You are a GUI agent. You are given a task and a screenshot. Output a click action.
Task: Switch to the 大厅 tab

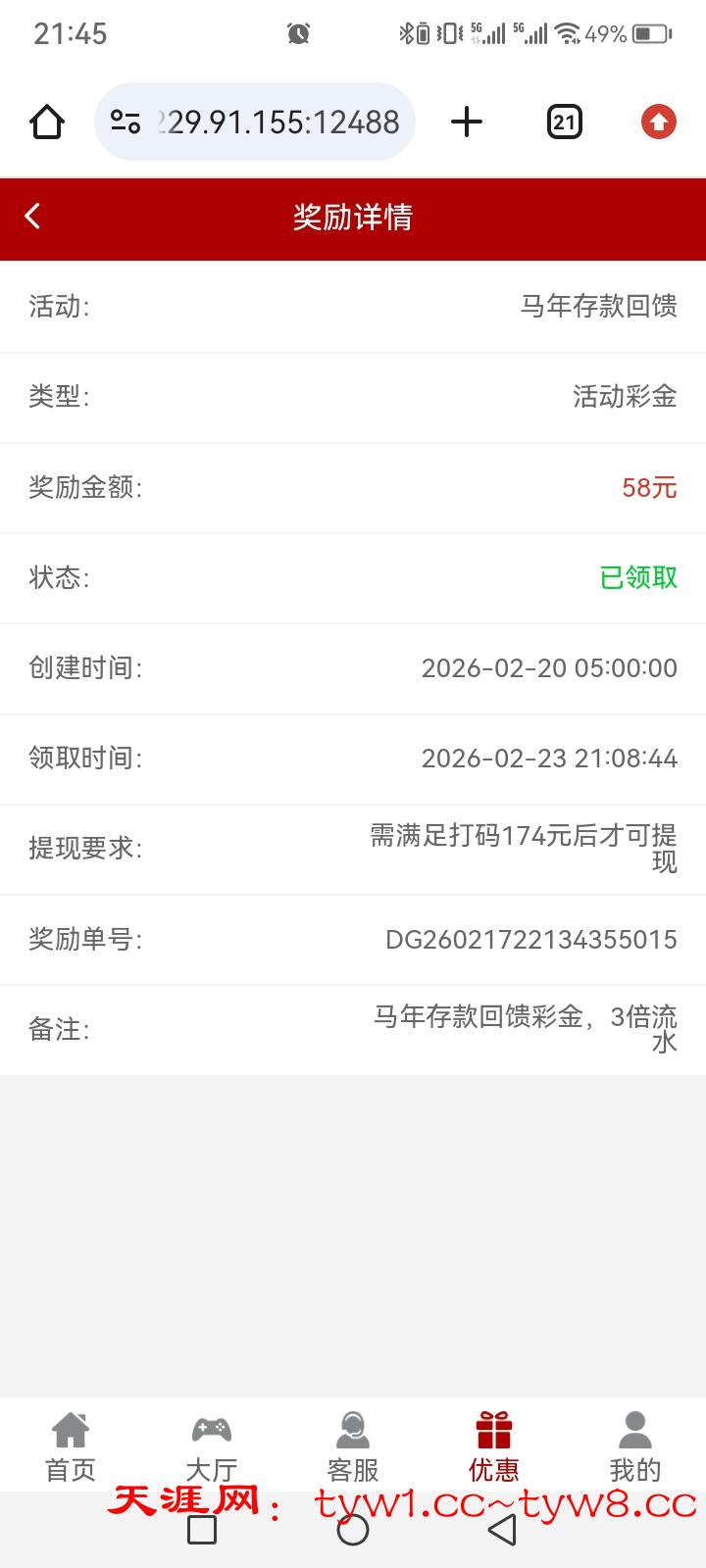[x=212, y=1445]
